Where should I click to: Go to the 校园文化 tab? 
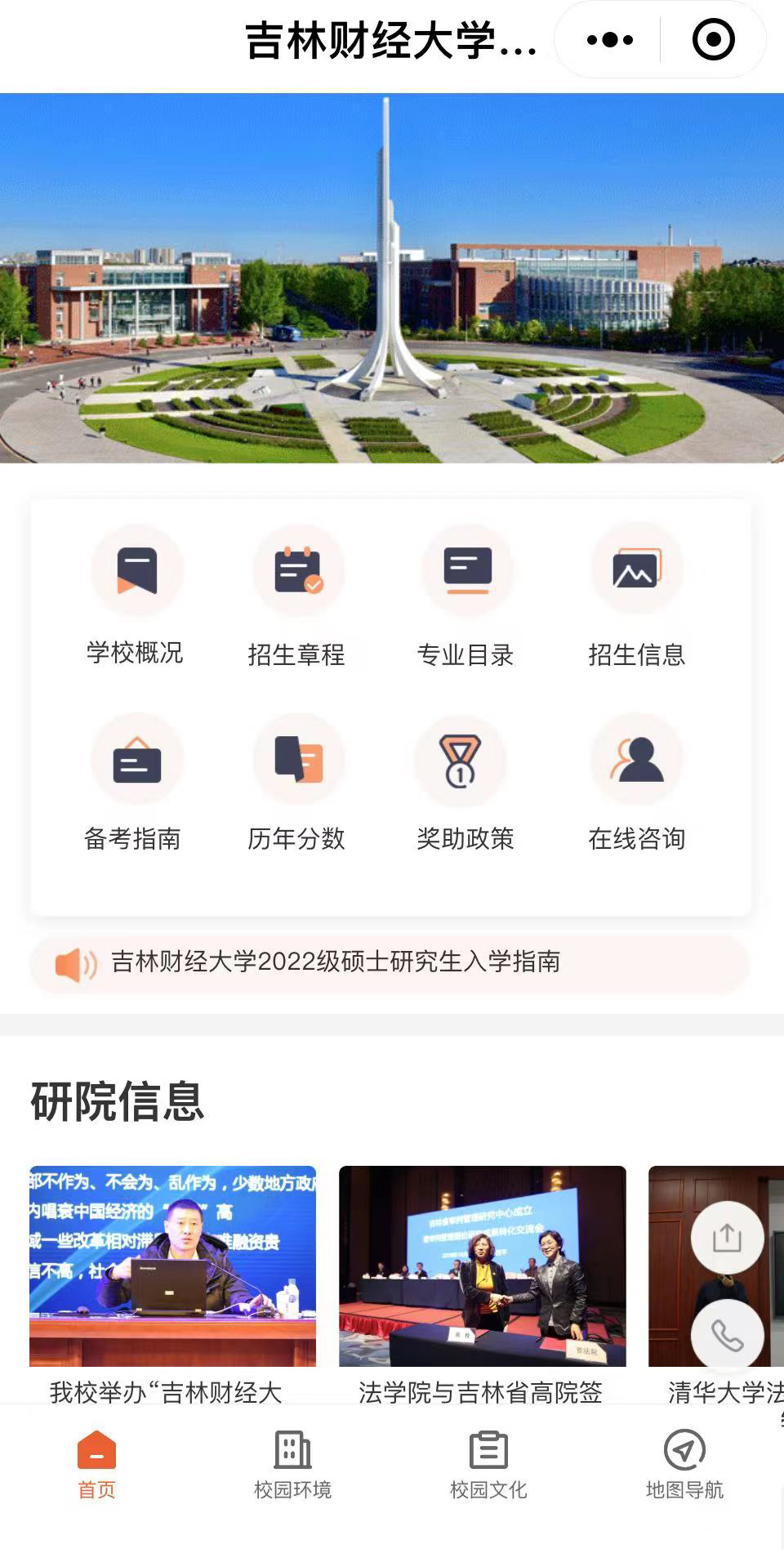click(488, 1466)
